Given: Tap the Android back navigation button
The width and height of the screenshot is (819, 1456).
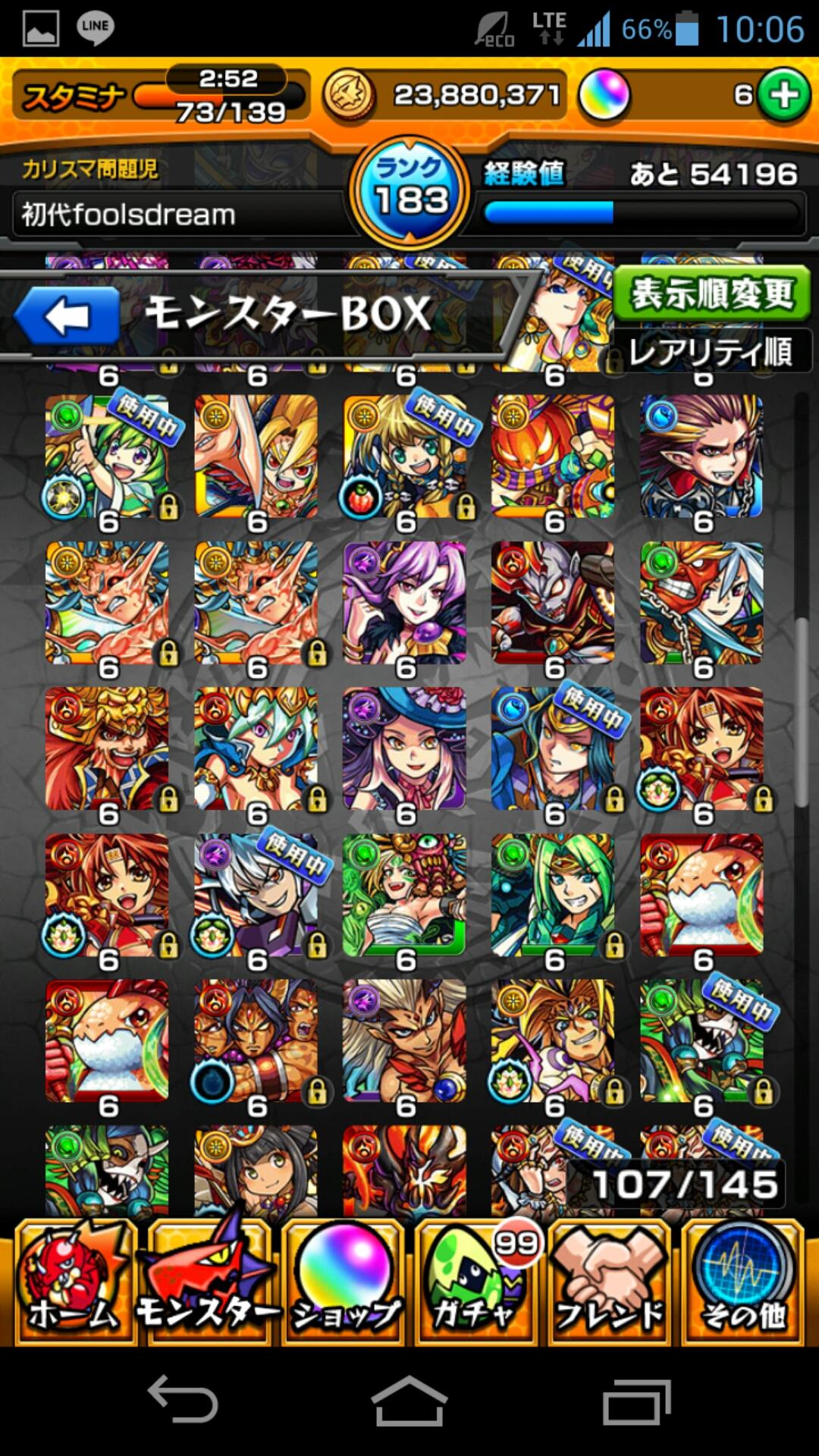Looking at the screenshot, I should click(x=183, y=1400).
